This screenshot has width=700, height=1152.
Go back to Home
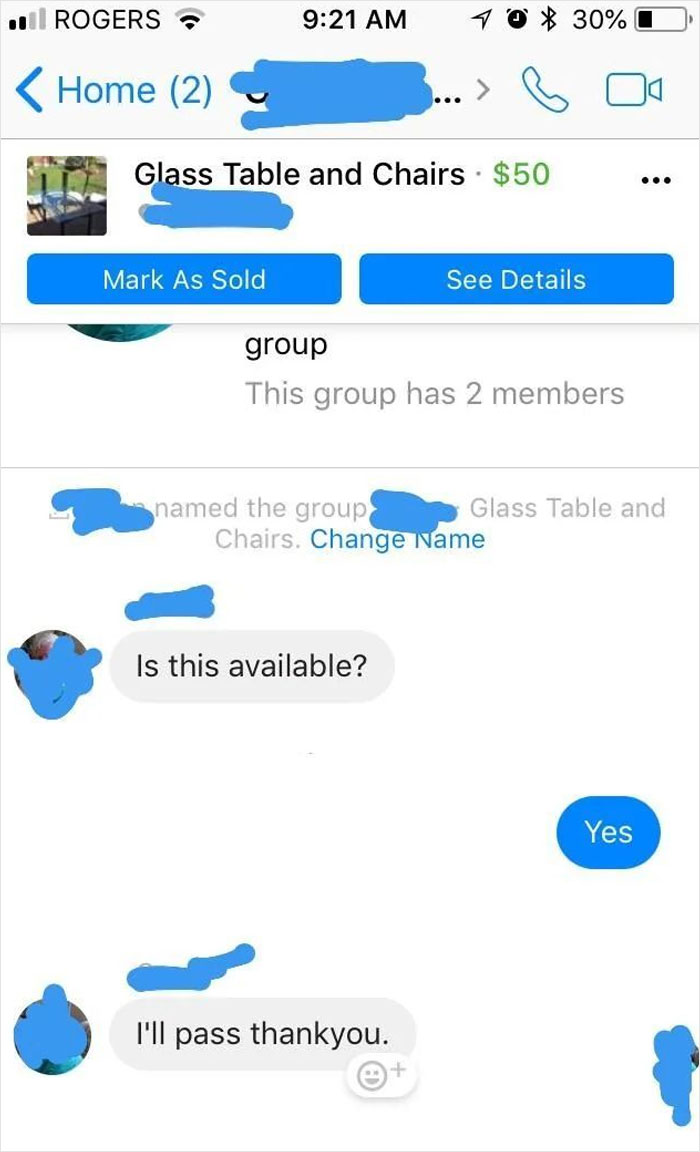[115, 90]
